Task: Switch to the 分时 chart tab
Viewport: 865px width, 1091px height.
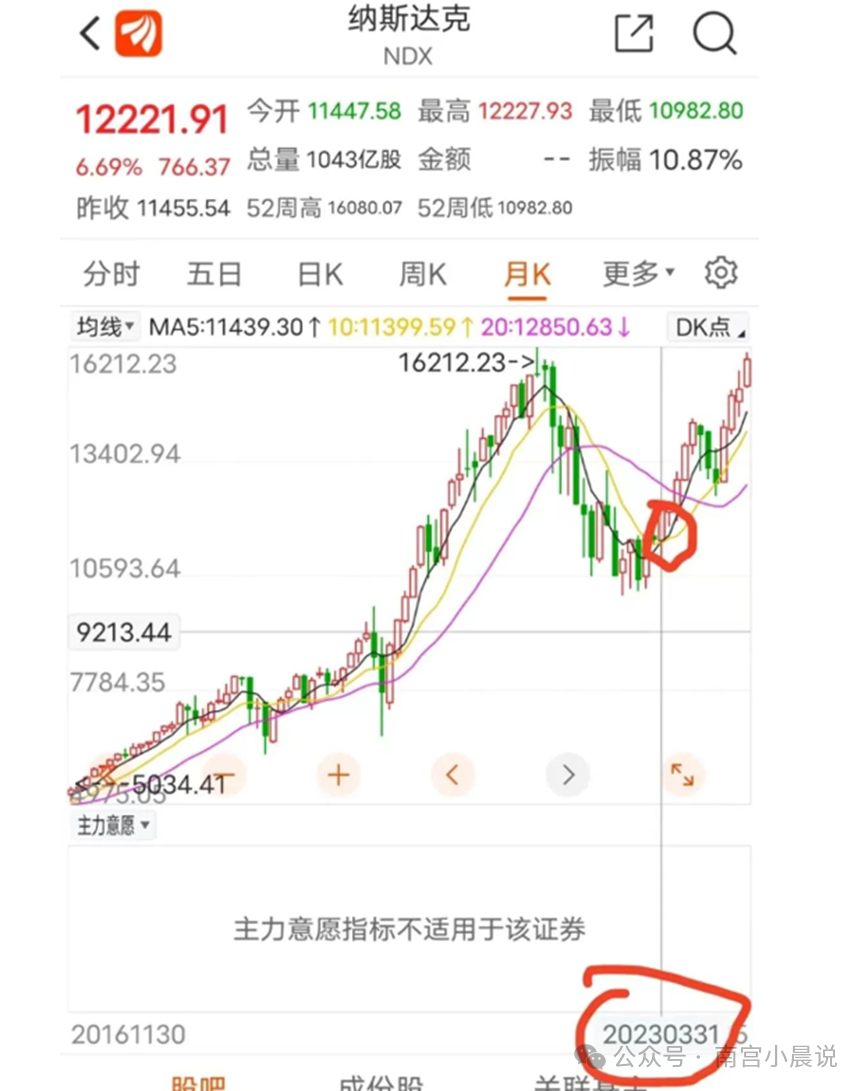Action: 111,274
